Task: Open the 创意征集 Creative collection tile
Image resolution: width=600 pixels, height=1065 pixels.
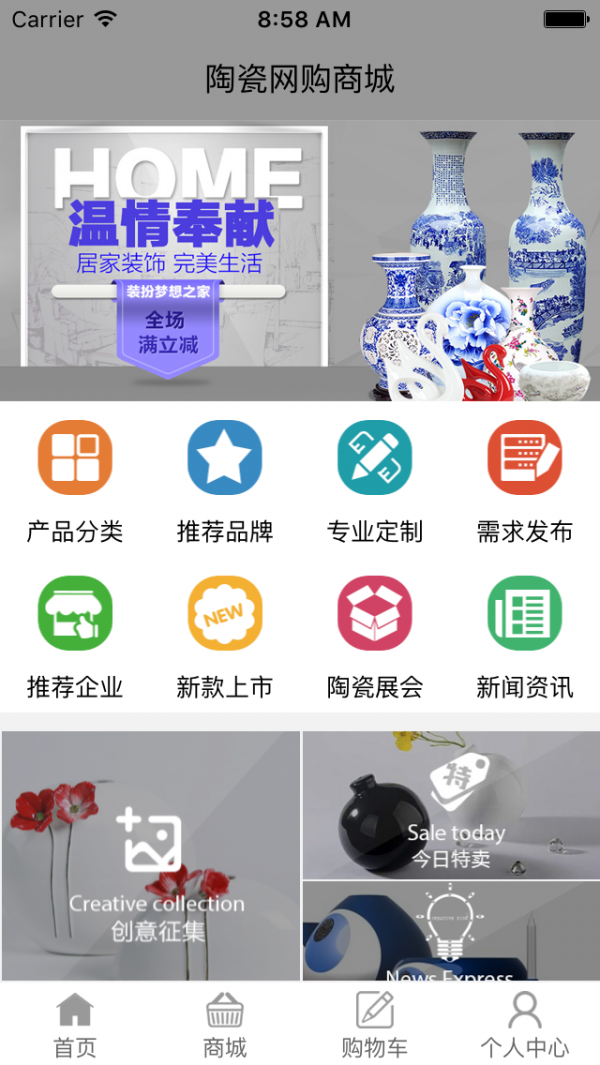Action: [151, 855]
